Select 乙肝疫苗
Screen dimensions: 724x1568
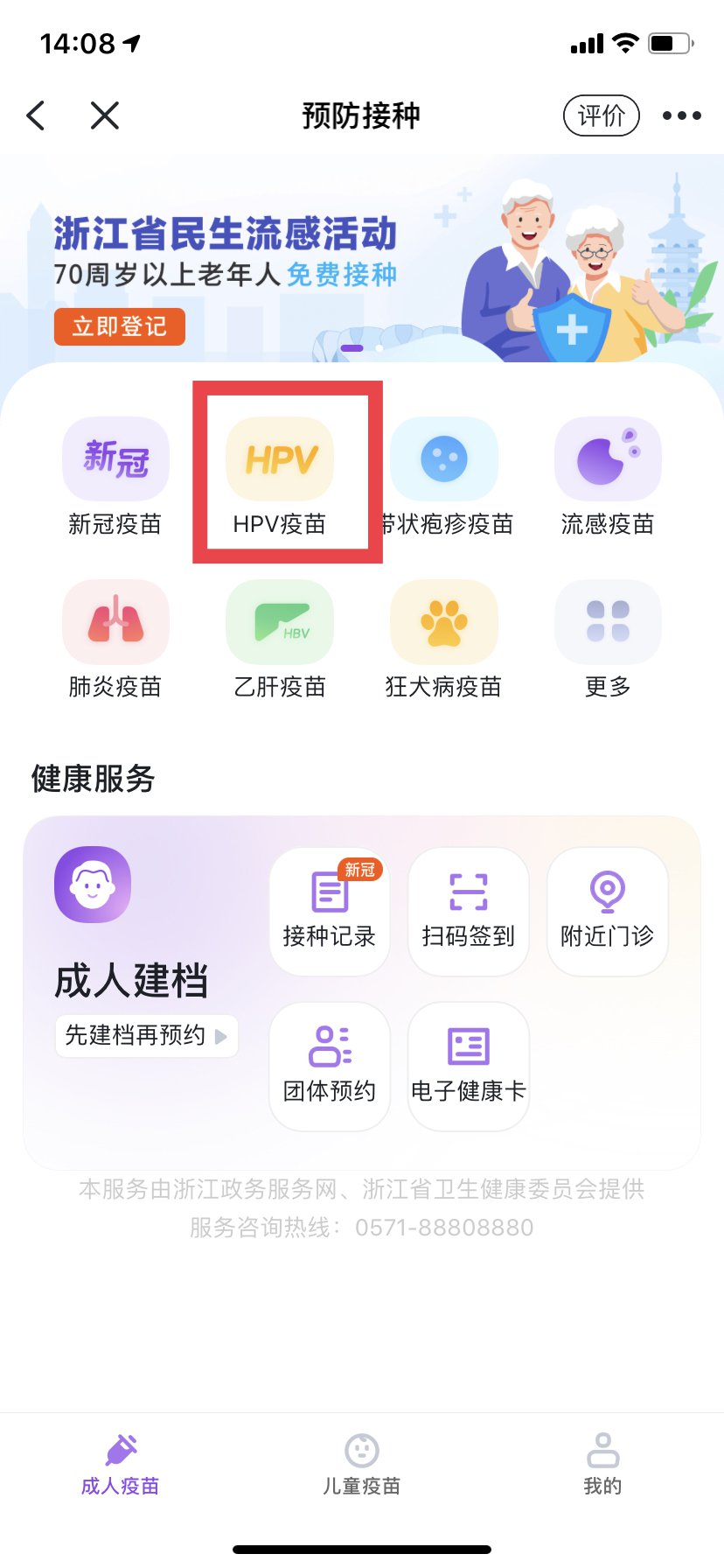click(x=280, y=638)
